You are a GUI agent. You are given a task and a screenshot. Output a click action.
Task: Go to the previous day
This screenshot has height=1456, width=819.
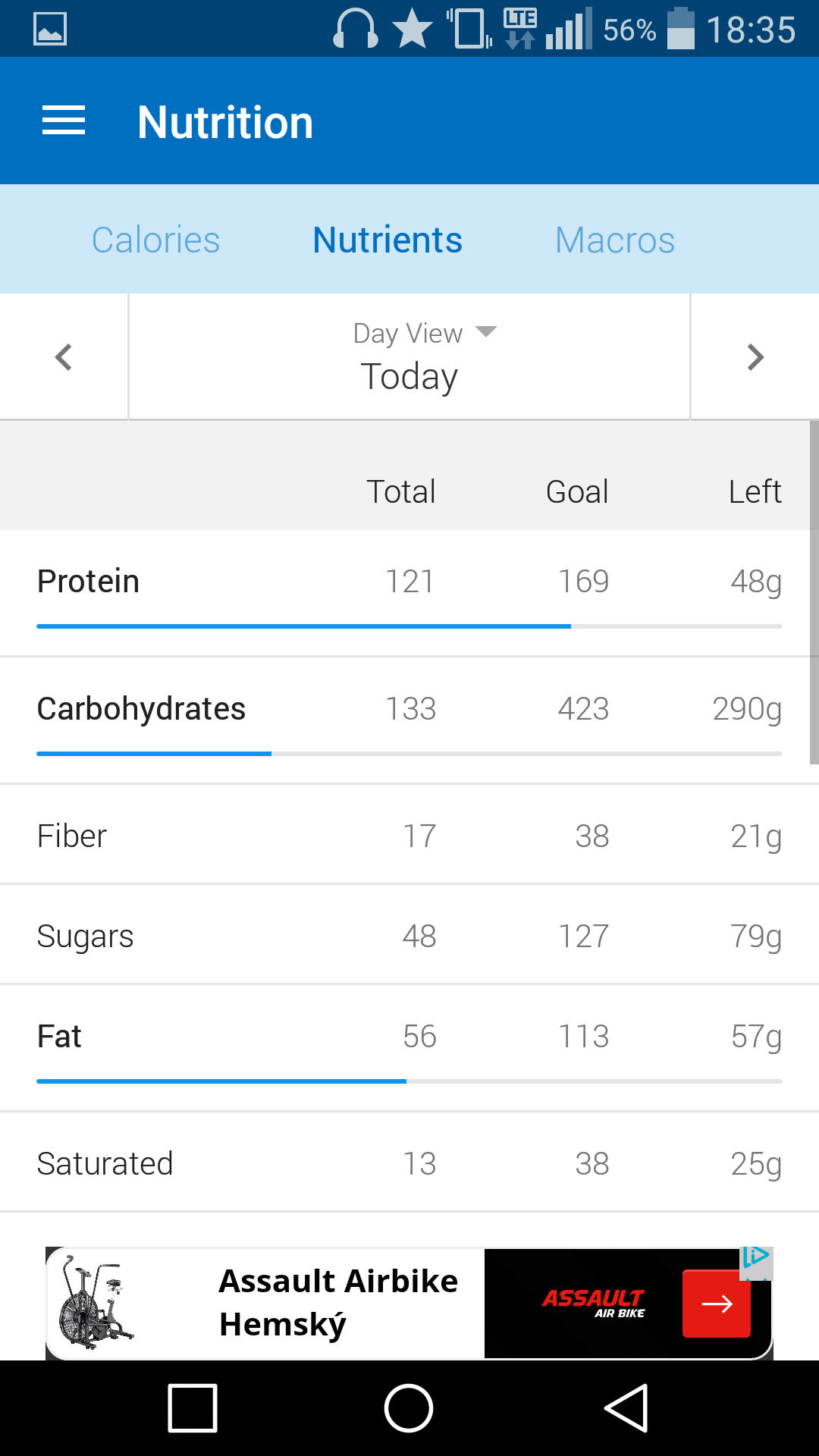64,356
